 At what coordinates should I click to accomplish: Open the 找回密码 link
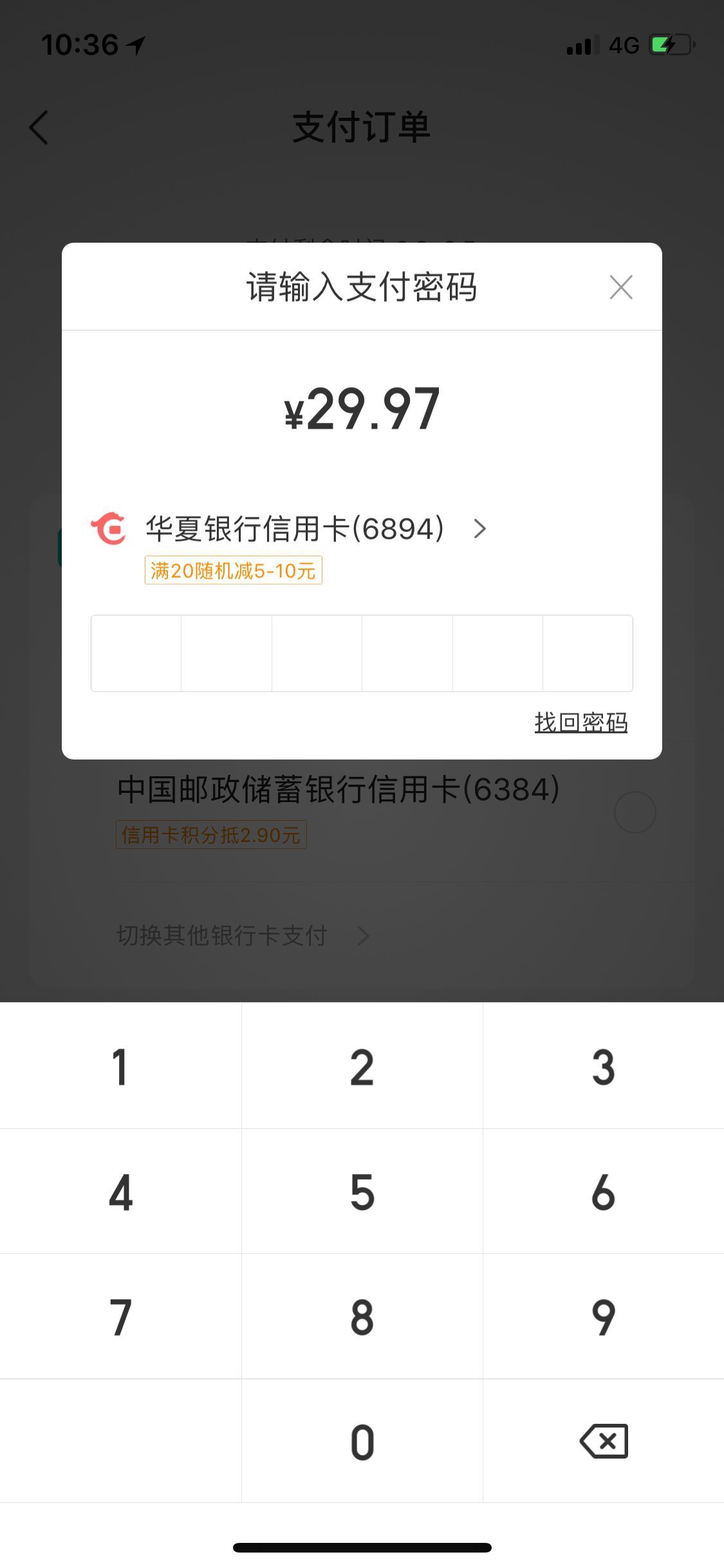pos(580,723)
